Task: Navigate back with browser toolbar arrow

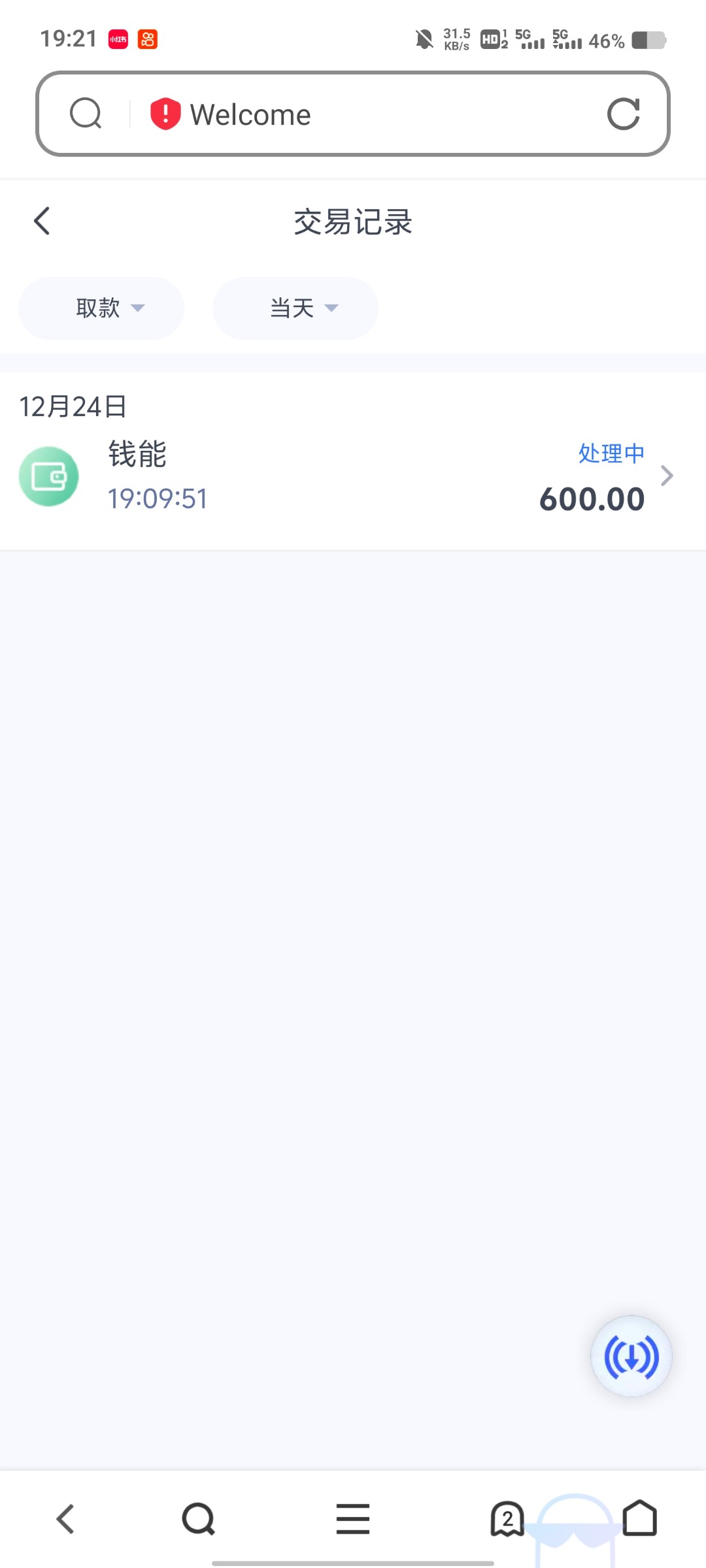Action: [65, 1518]
